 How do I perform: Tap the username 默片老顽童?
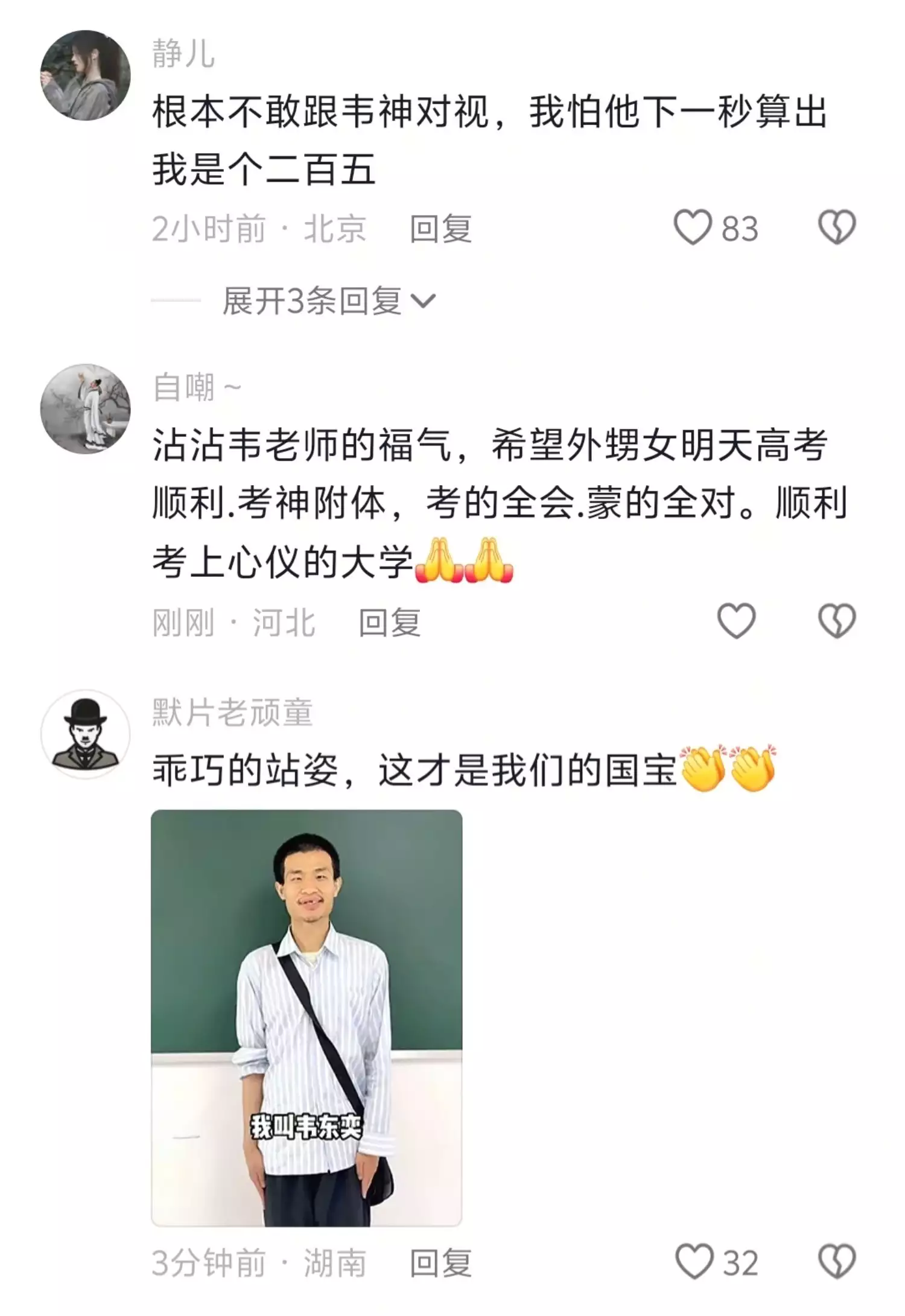(232, 712)
